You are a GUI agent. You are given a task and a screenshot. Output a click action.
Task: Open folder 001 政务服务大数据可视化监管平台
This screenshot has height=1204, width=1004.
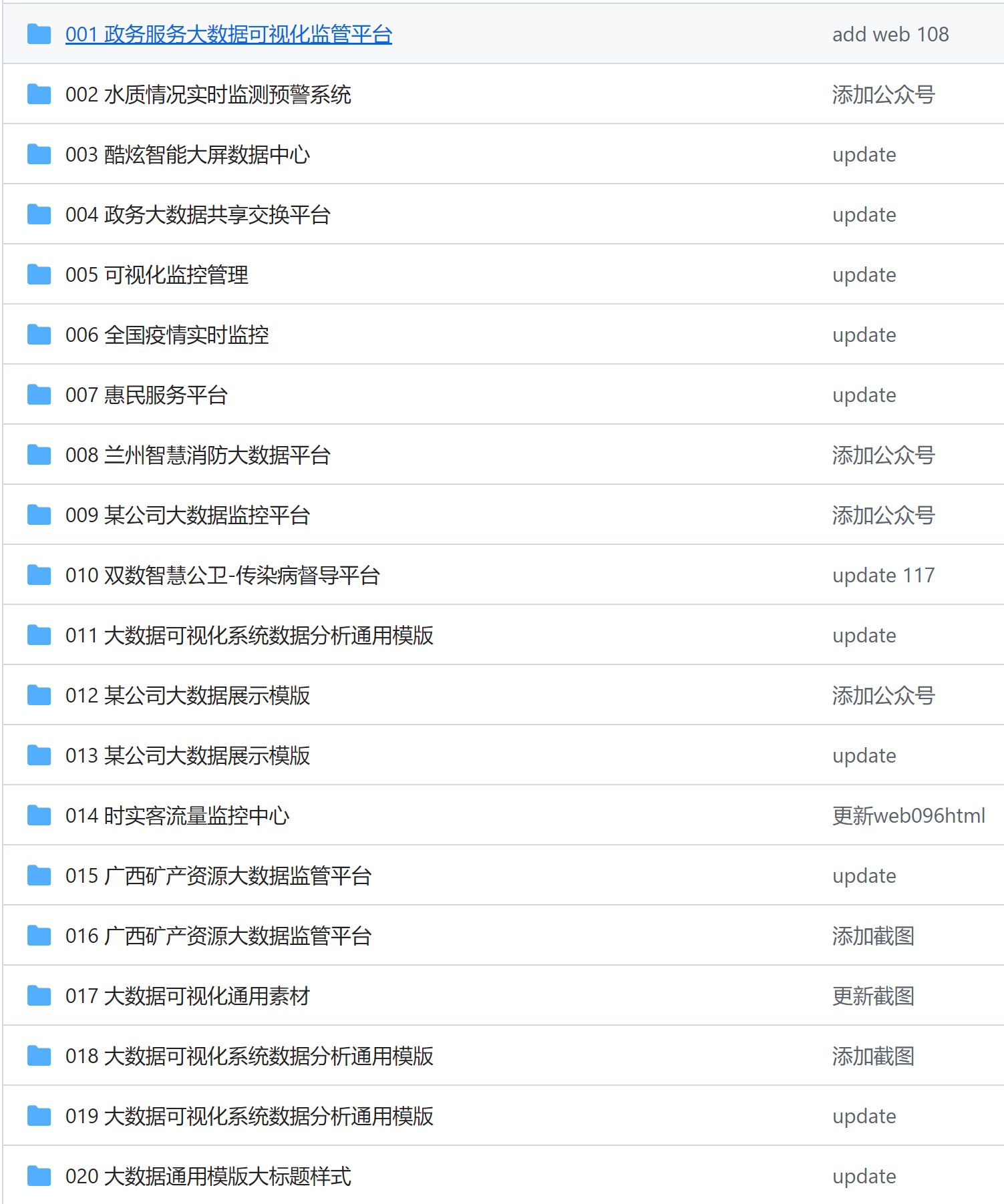pos(228,34)
